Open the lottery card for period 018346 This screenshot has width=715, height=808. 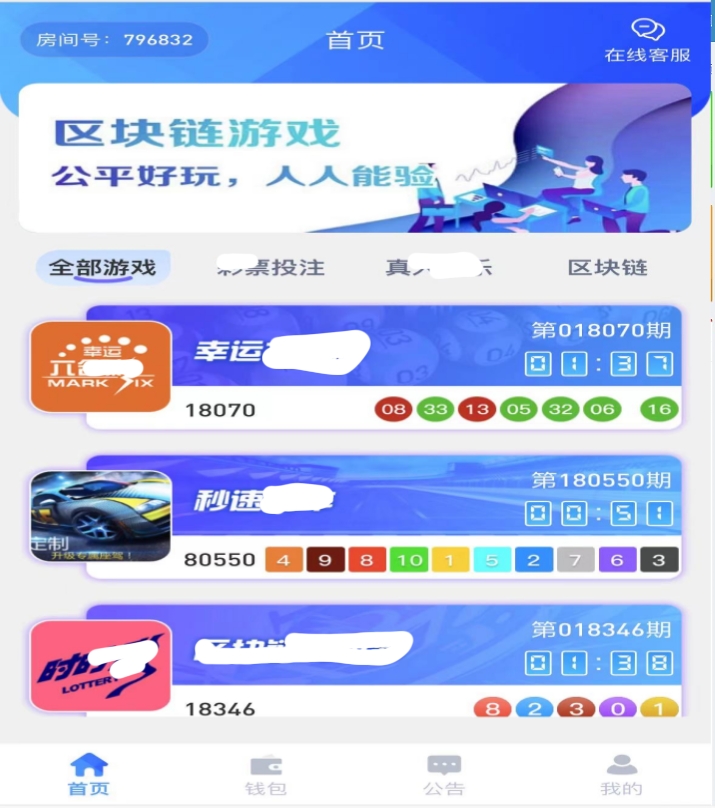pyautogui.click(x=383, y=661)
